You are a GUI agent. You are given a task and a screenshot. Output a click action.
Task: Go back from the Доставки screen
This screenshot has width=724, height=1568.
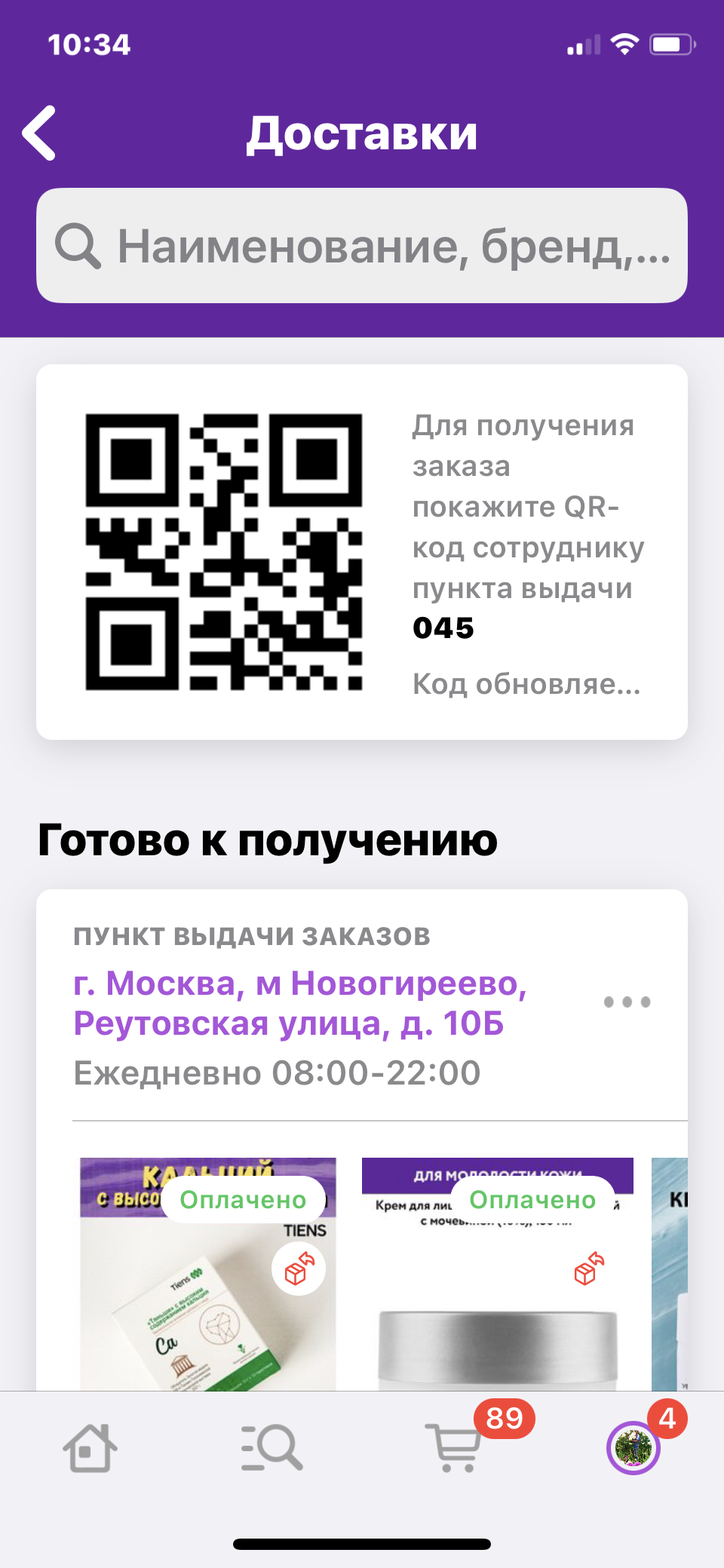click(x=39, y=133)
